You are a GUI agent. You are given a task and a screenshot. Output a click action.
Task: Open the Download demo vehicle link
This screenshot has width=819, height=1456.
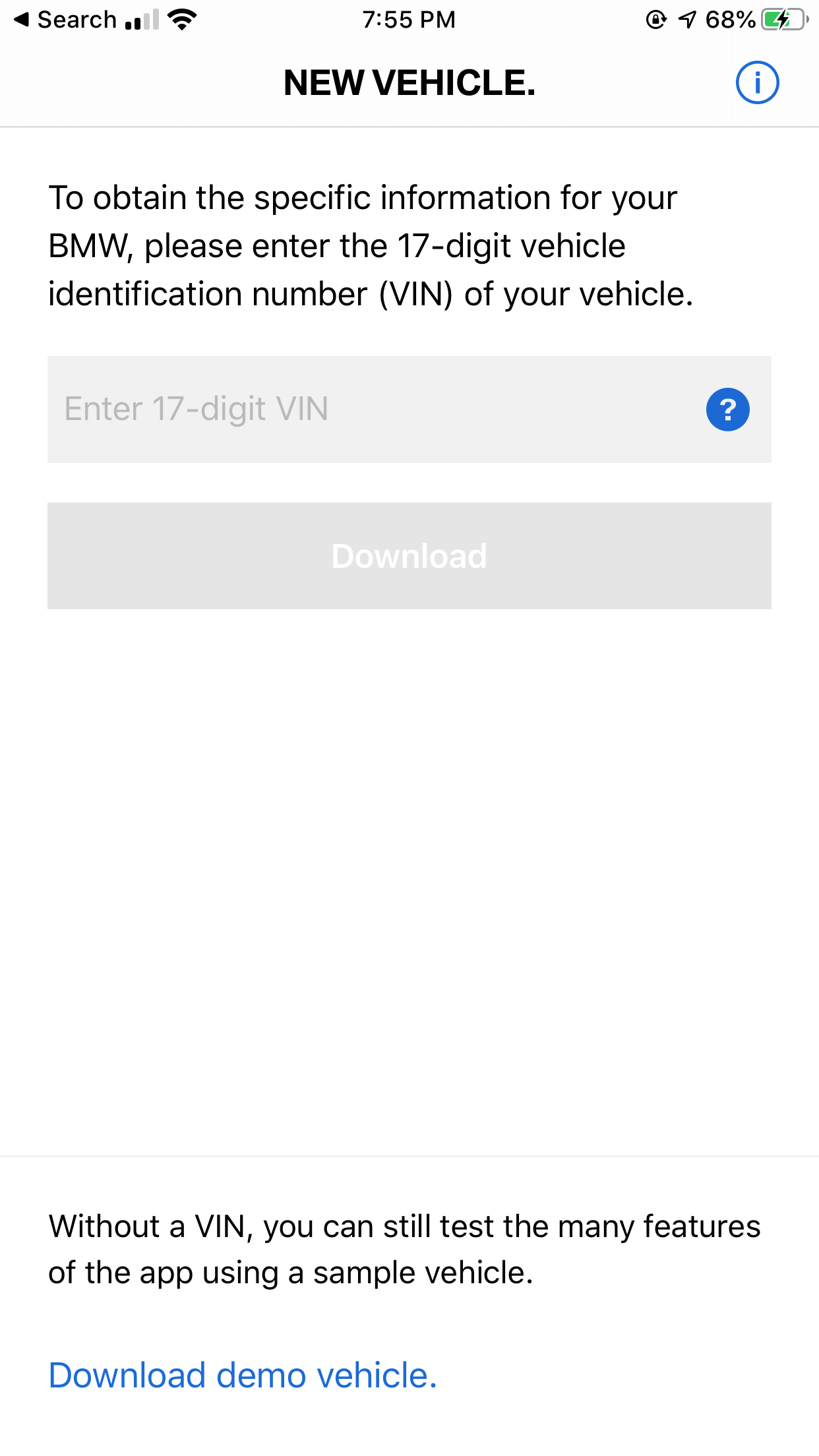tap(243, 1376)
